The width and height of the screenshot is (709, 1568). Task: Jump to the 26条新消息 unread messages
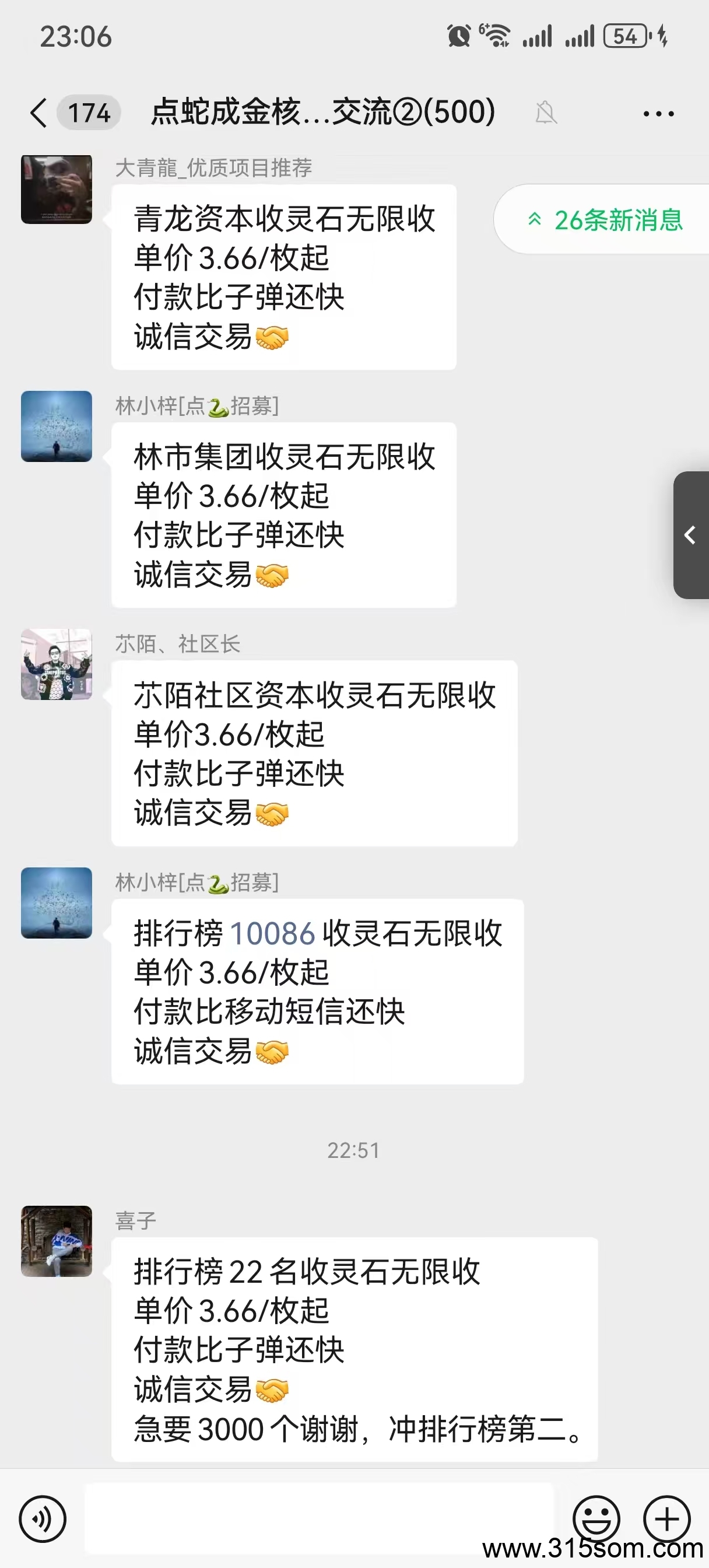tap(604, 220)
